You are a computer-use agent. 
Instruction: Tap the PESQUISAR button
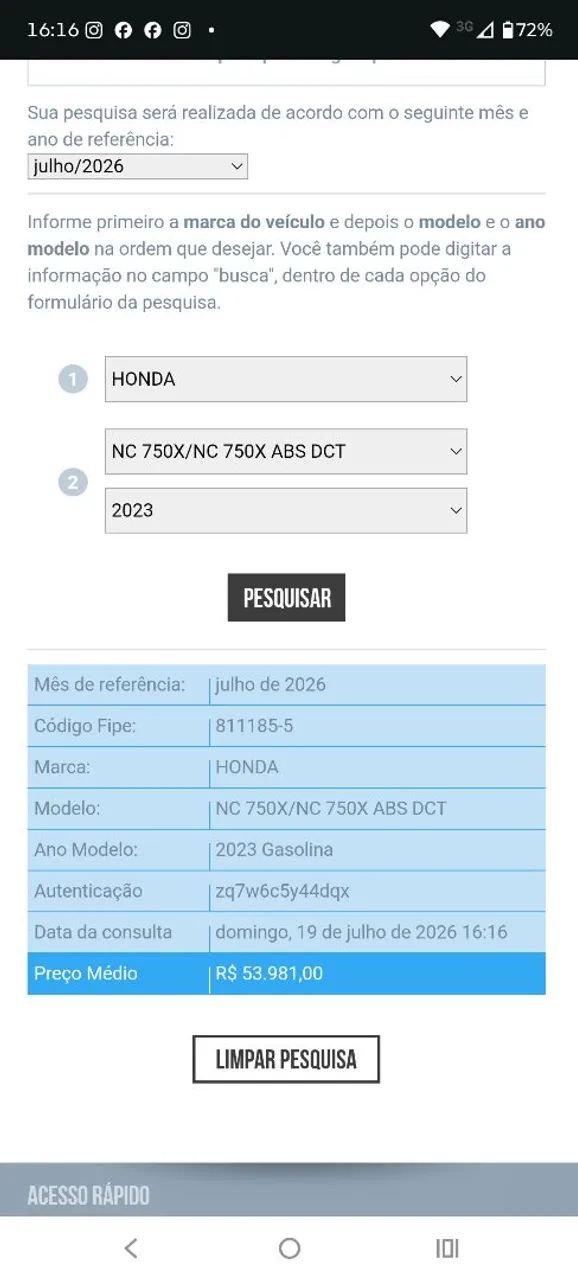coord(286,597)
